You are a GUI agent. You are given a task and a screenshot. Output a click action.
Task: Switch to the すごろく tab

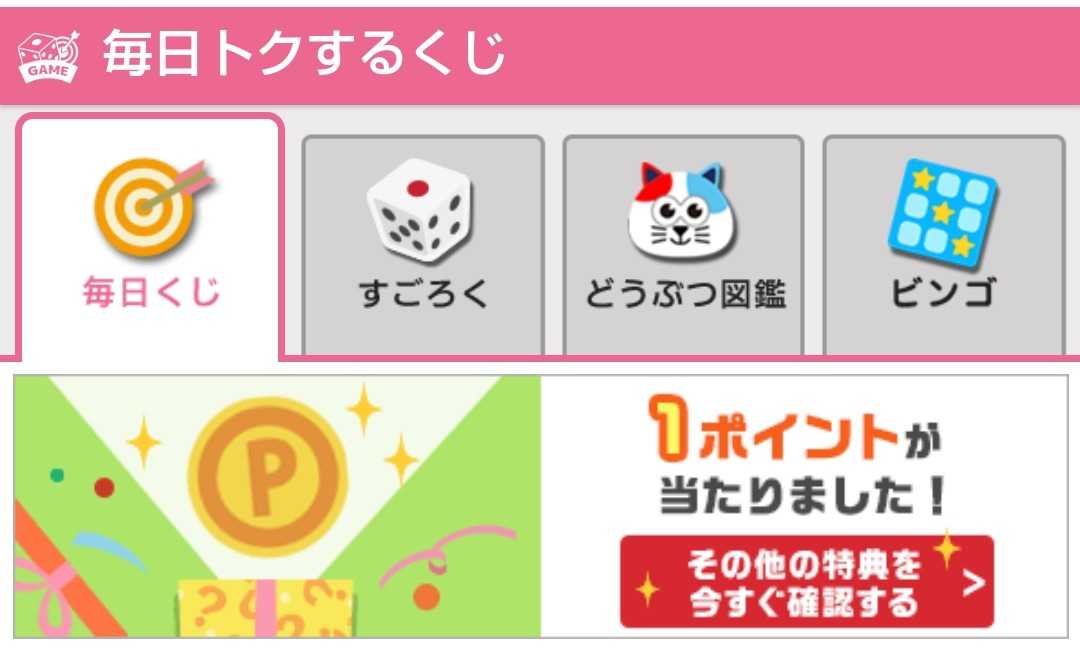coord(423,245)
